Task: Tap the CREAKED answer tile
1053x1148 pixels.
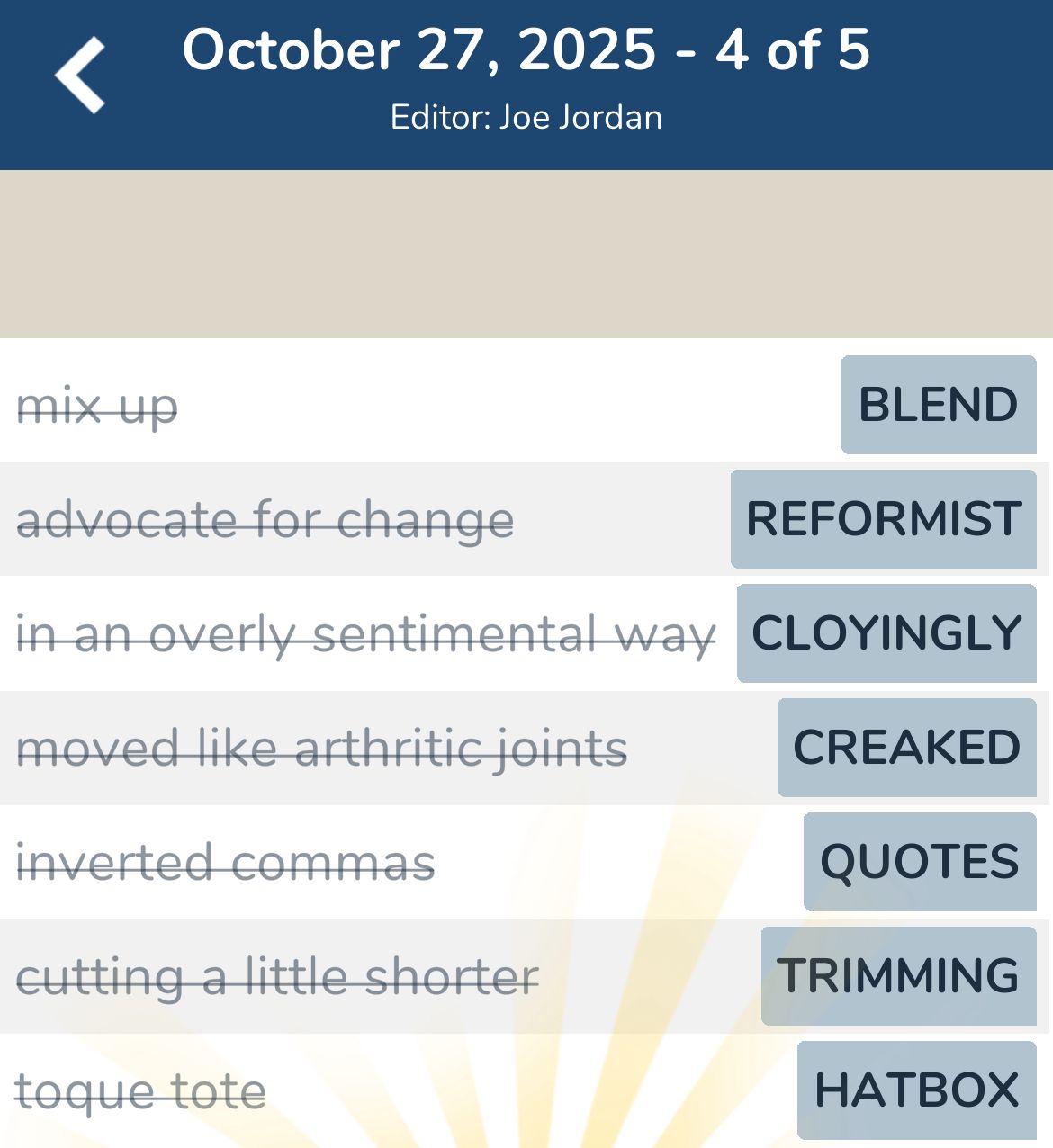Action: [x=906, y=748]
